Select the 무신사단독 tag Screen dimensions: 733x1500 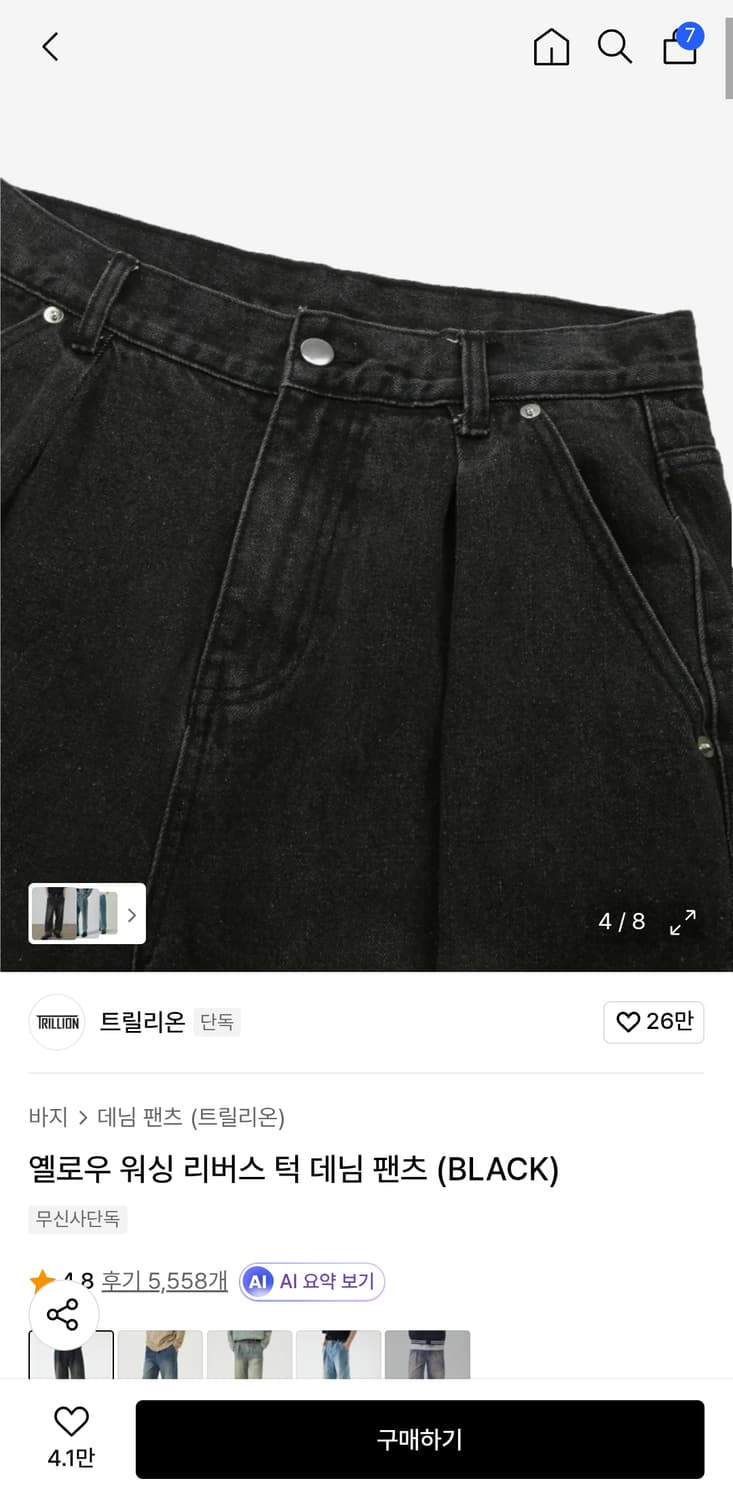click(77, 1219)
